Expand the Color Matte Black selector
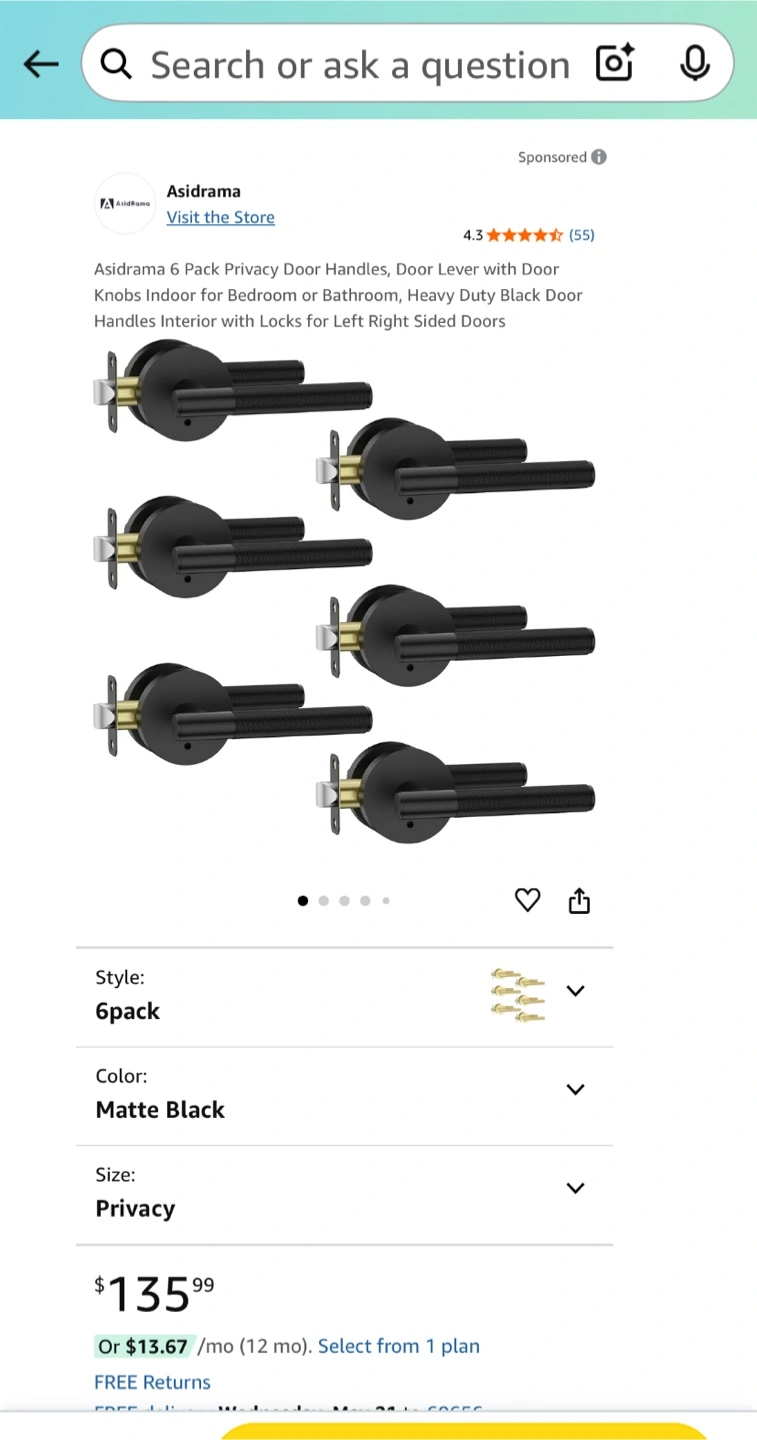Screen dimensions: 757x1440 [x=574, y=1090]
